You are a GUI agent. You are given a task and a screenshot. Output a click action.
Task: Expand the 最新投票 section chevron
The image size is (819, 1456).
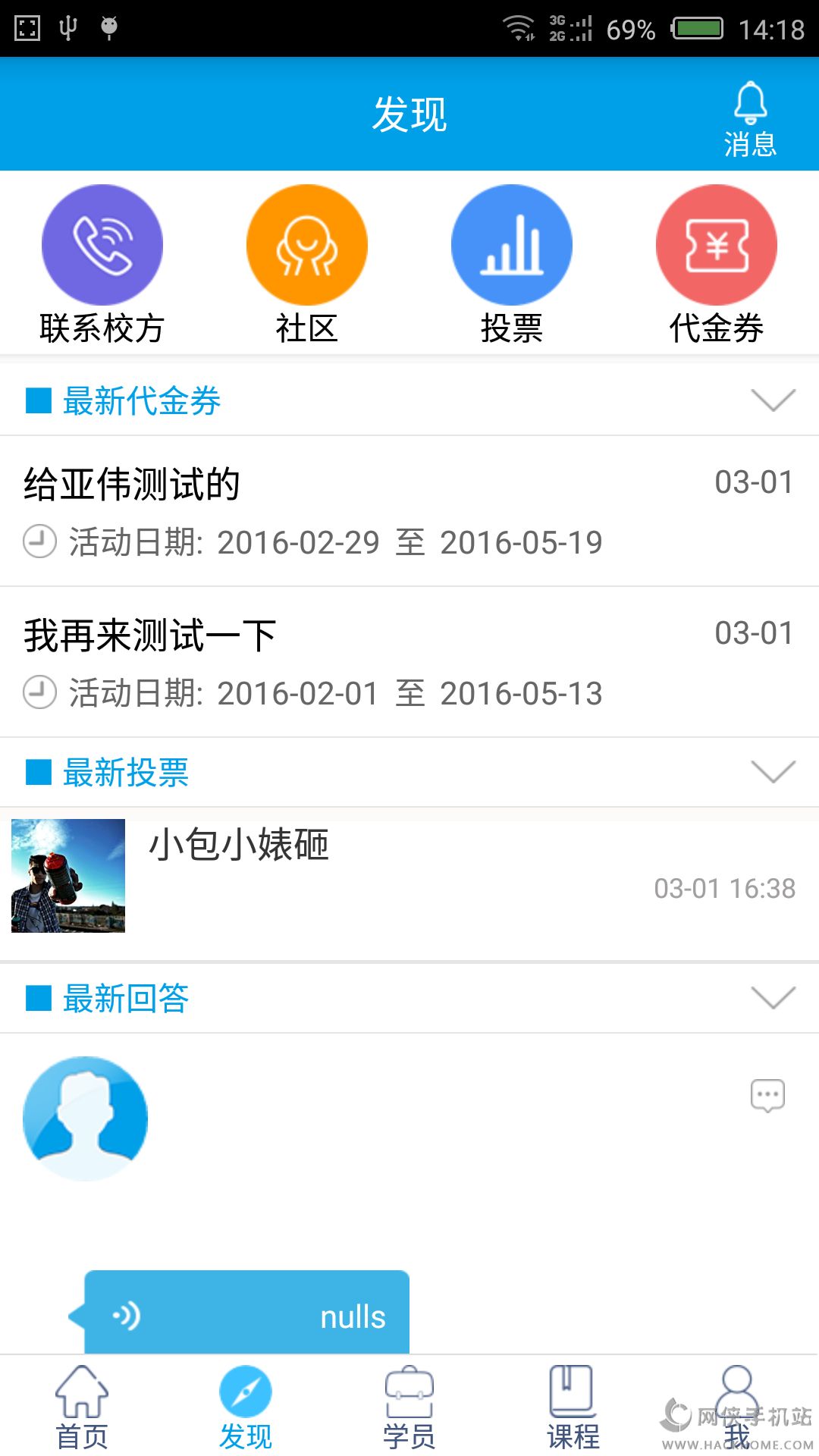click(x=772, y=772)
